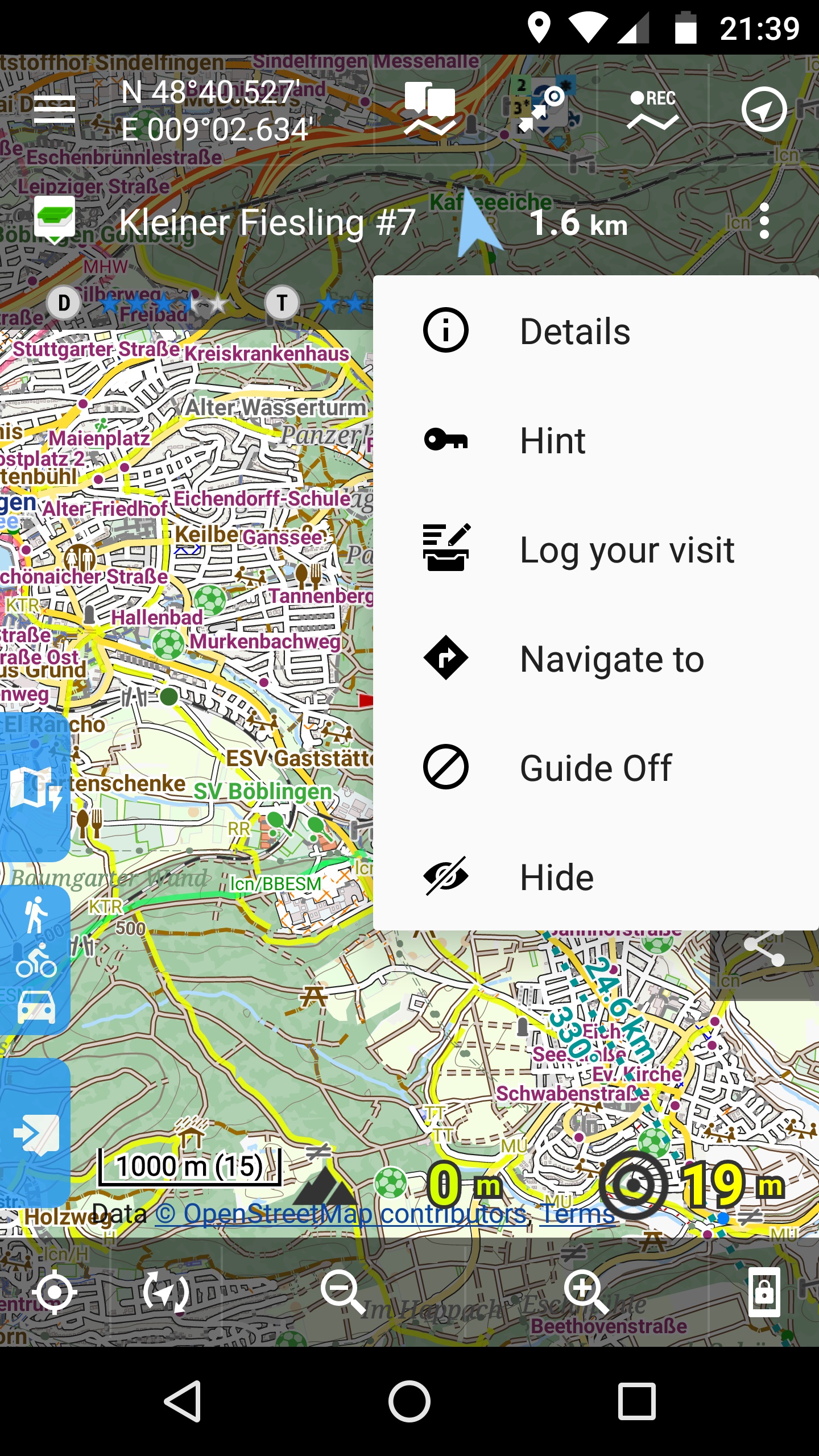The image size is (819, 1456).
Task: Open the navigation compass icon
Action: (x=764, y=110)
